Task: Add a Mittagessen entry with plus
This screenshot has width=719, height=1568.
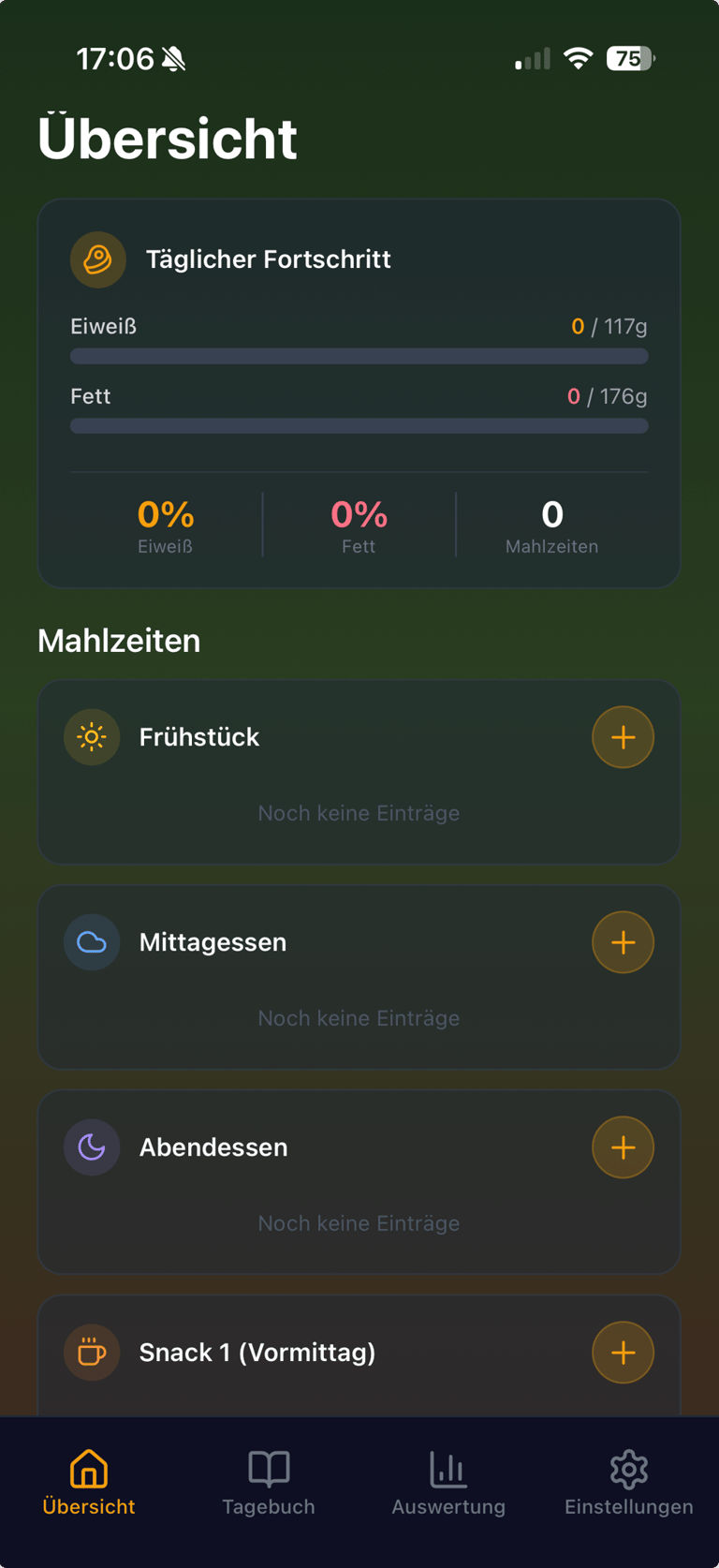Action: coord(623,942)
